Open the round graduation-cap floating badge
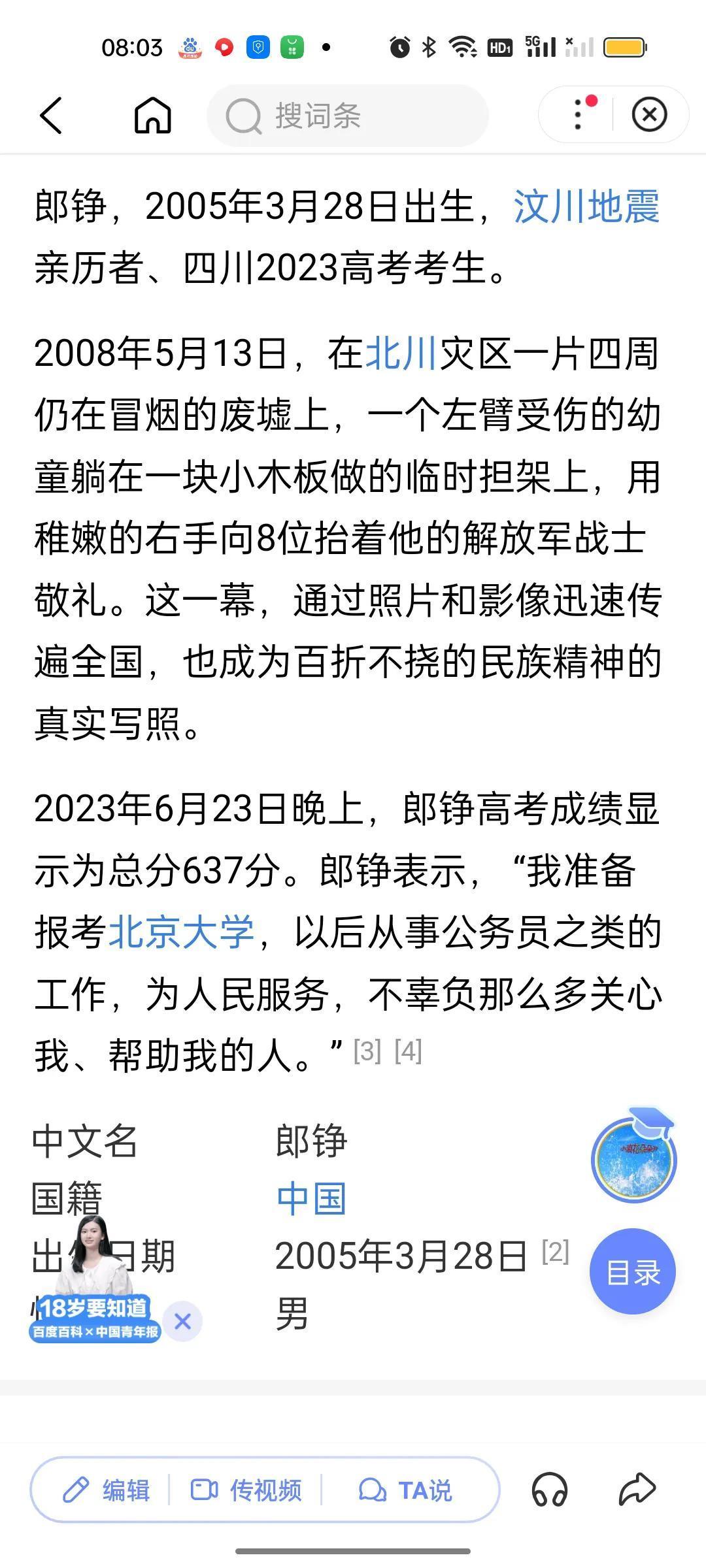 633,1159
